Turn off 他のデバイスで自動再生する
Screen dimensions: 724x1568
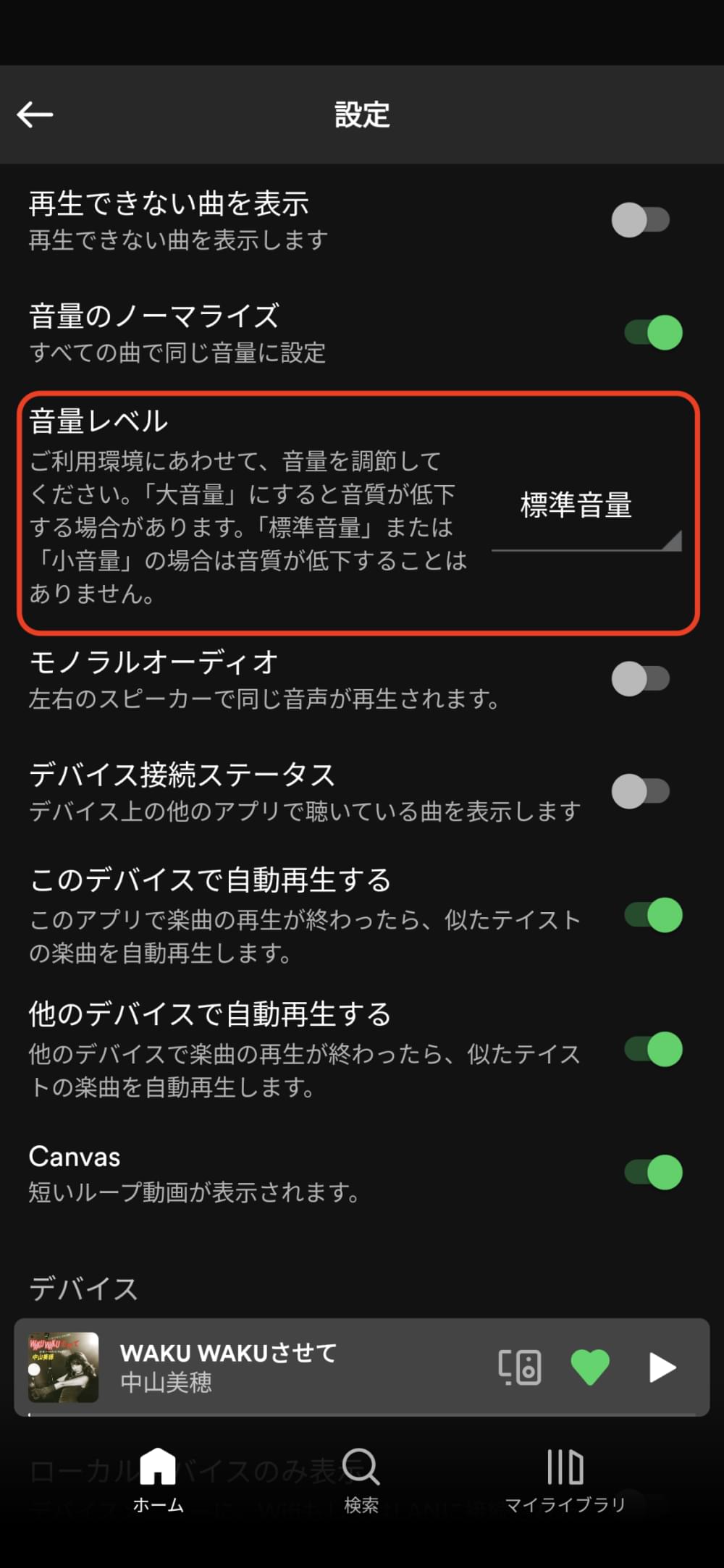[x=653, y=1050]
